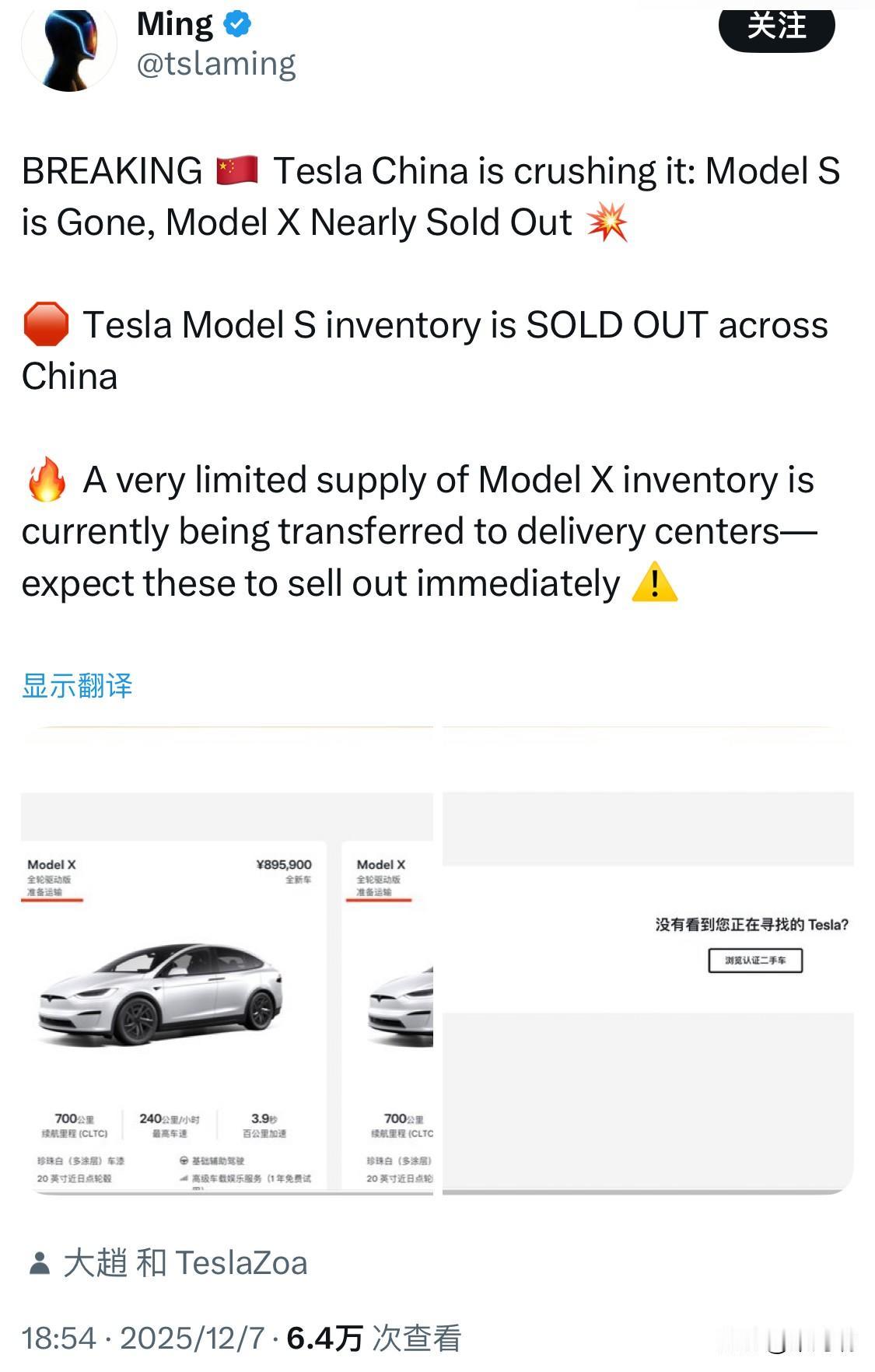
Task: Click the tagged-users person icon near 大赵
Action: [x=38, y=1262]
